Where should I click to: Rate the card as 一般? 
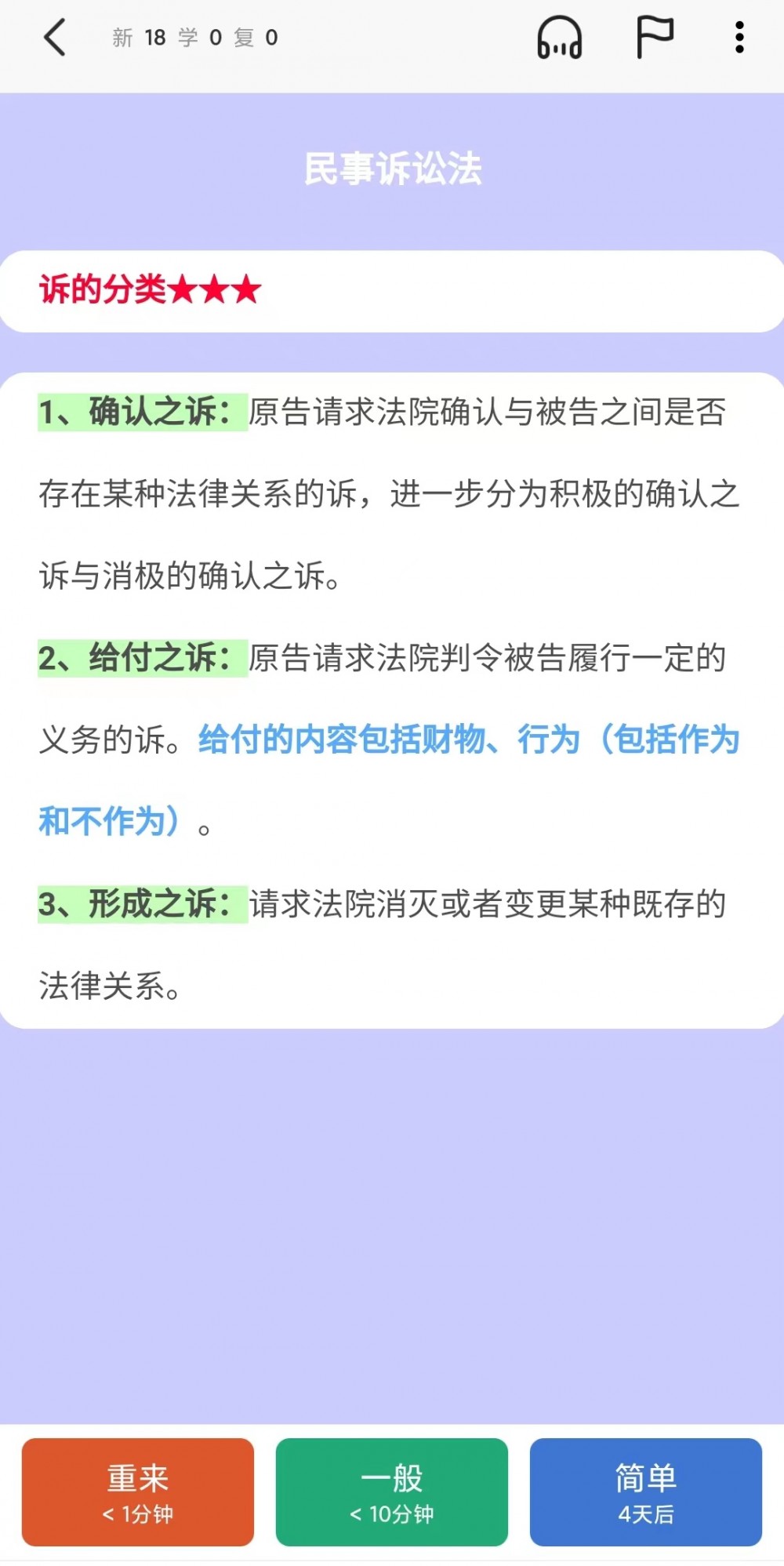392,1492
